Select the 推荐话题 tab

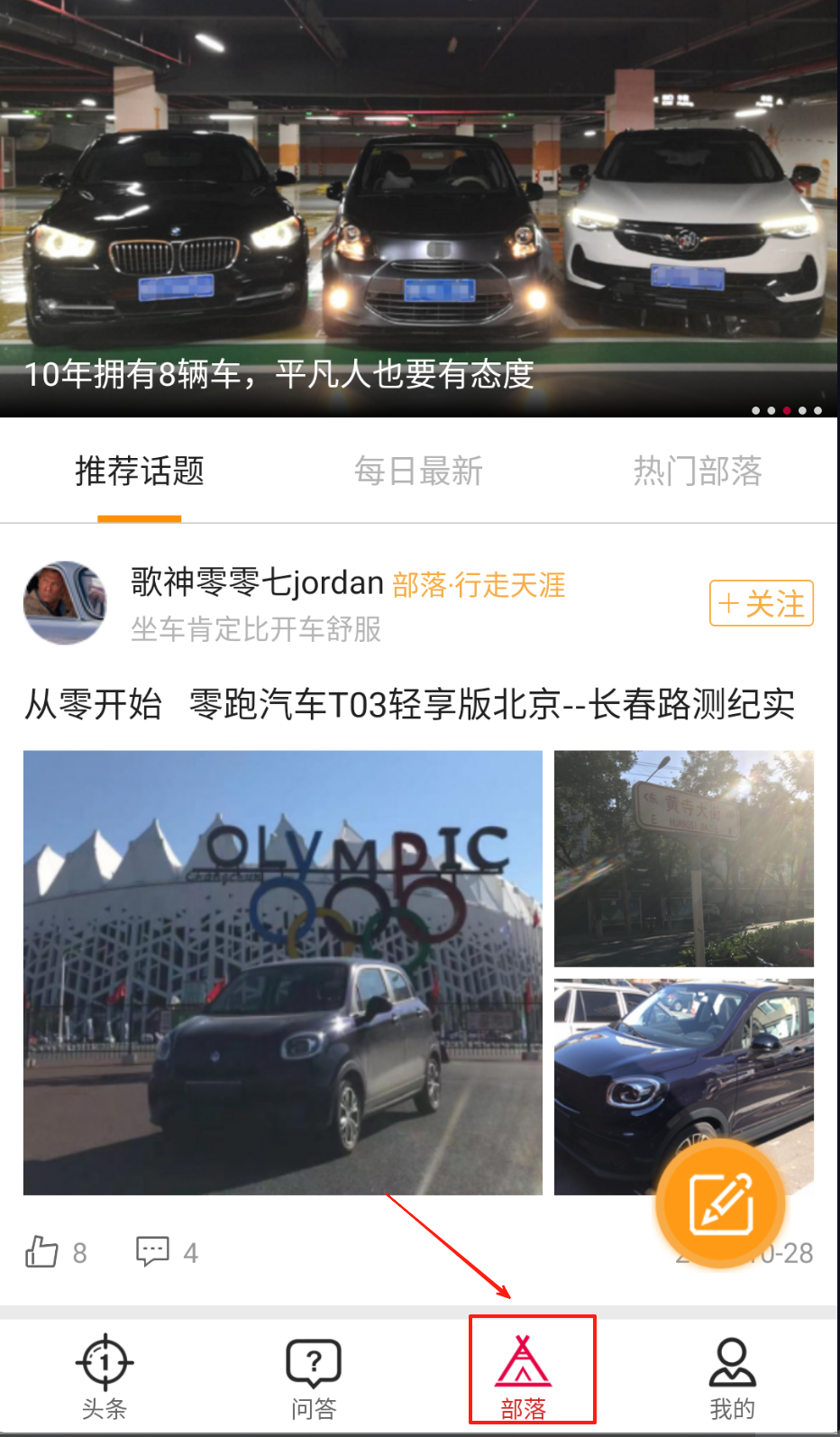(140, 471)
